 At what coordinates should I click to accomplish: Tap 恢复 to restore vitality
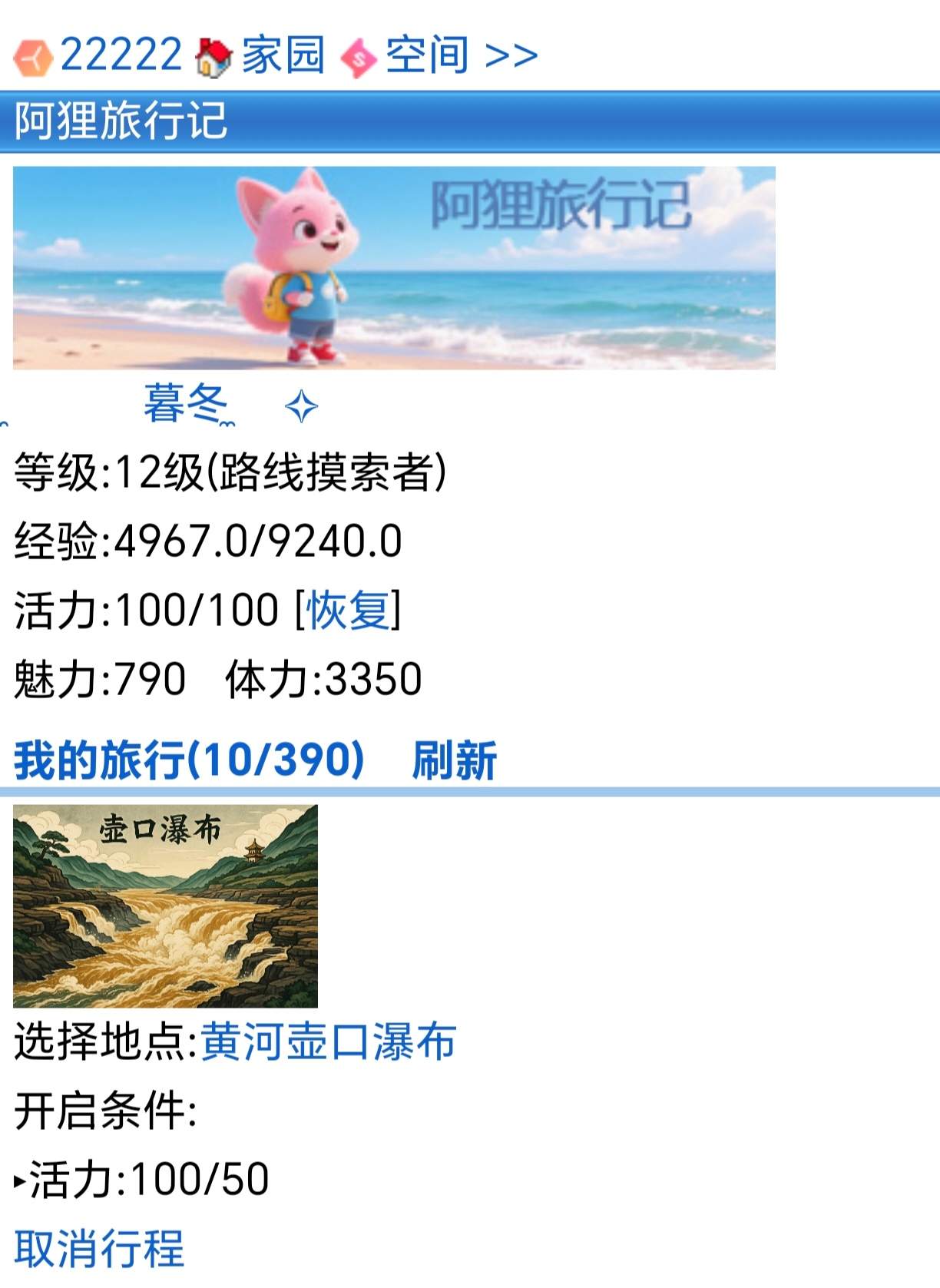pos(348,611)
